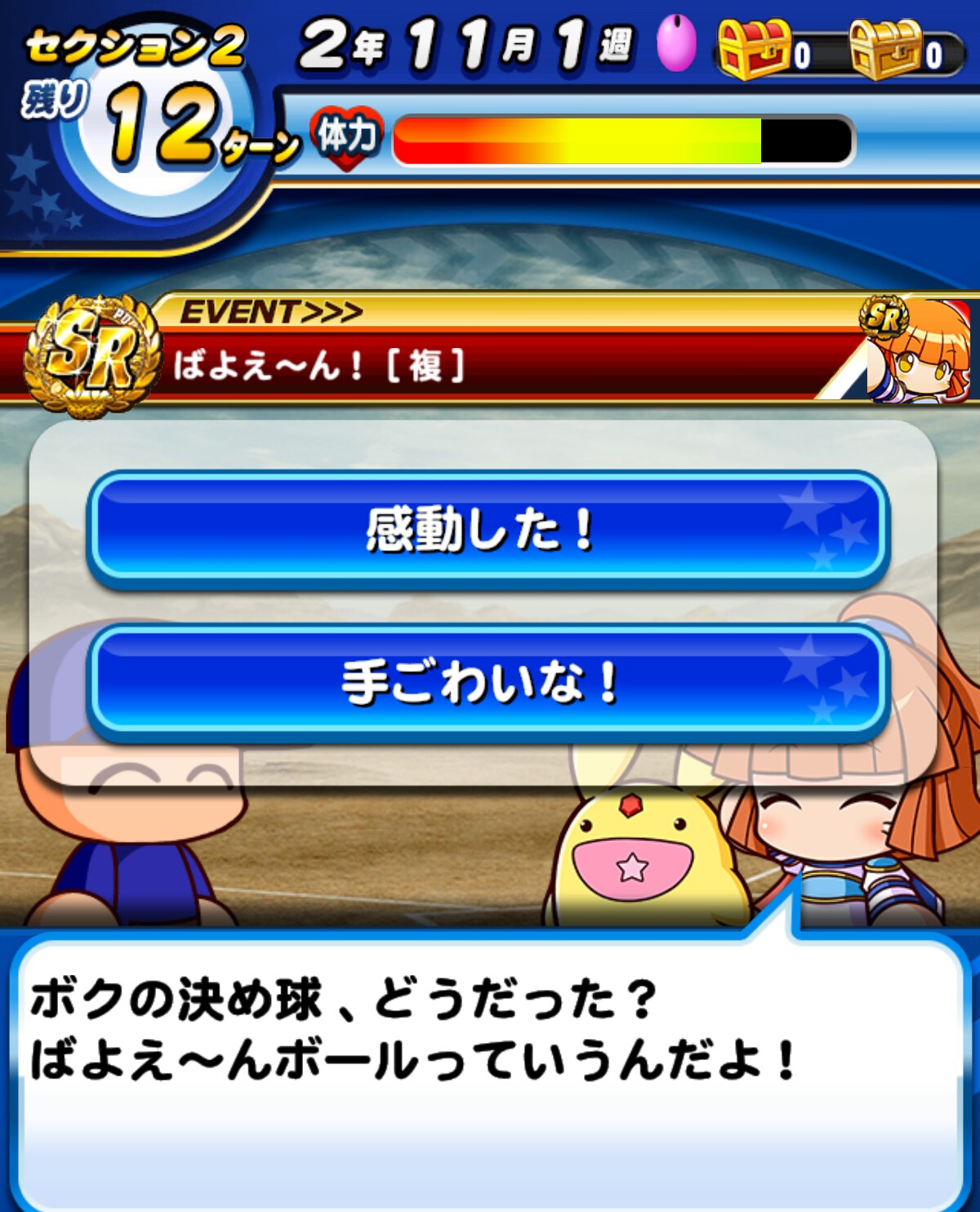Screen dimensions: 980x1212
Task: Open the gold treasure chest
Action: point(887,51)
